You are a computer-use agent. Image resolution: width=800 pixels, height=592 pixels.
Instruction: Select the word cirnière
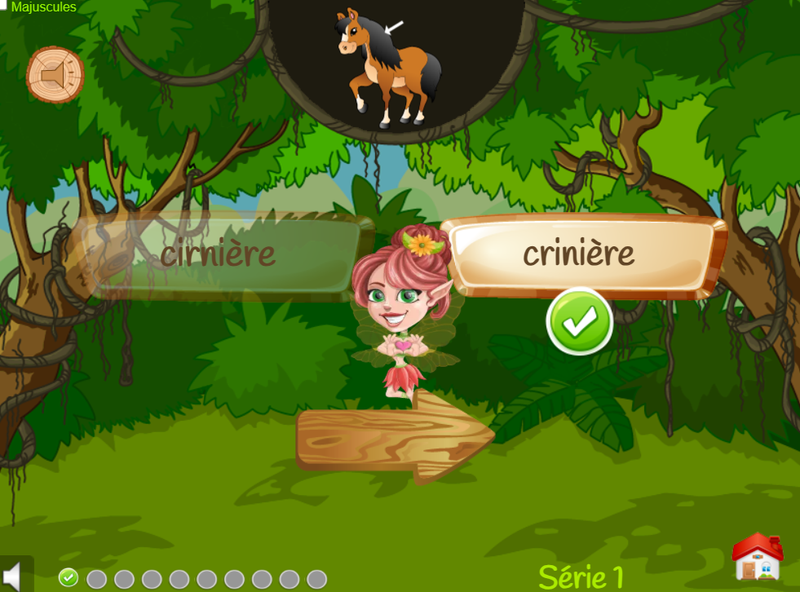(218, 254)
